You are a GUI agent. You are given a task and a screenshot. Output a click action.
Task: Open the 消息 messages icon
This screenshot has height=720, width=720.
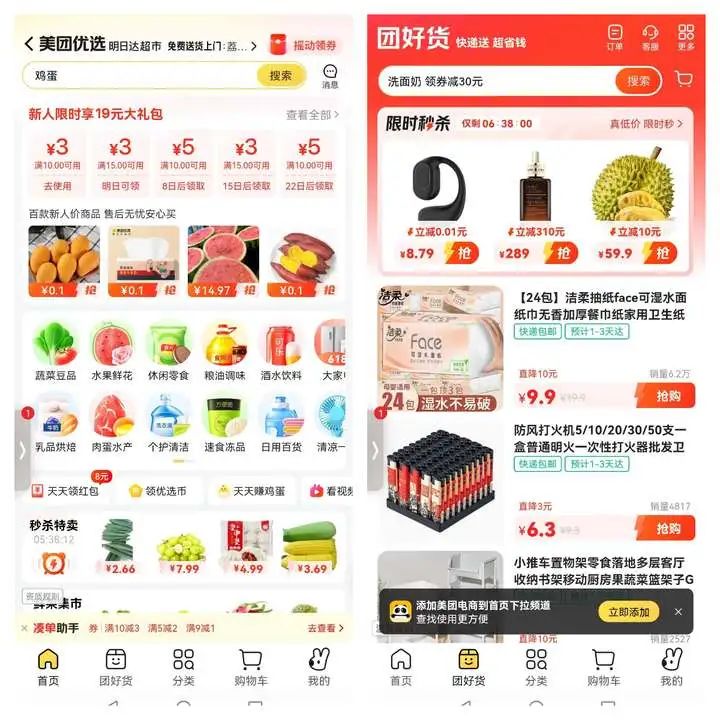tap(330, 76)
